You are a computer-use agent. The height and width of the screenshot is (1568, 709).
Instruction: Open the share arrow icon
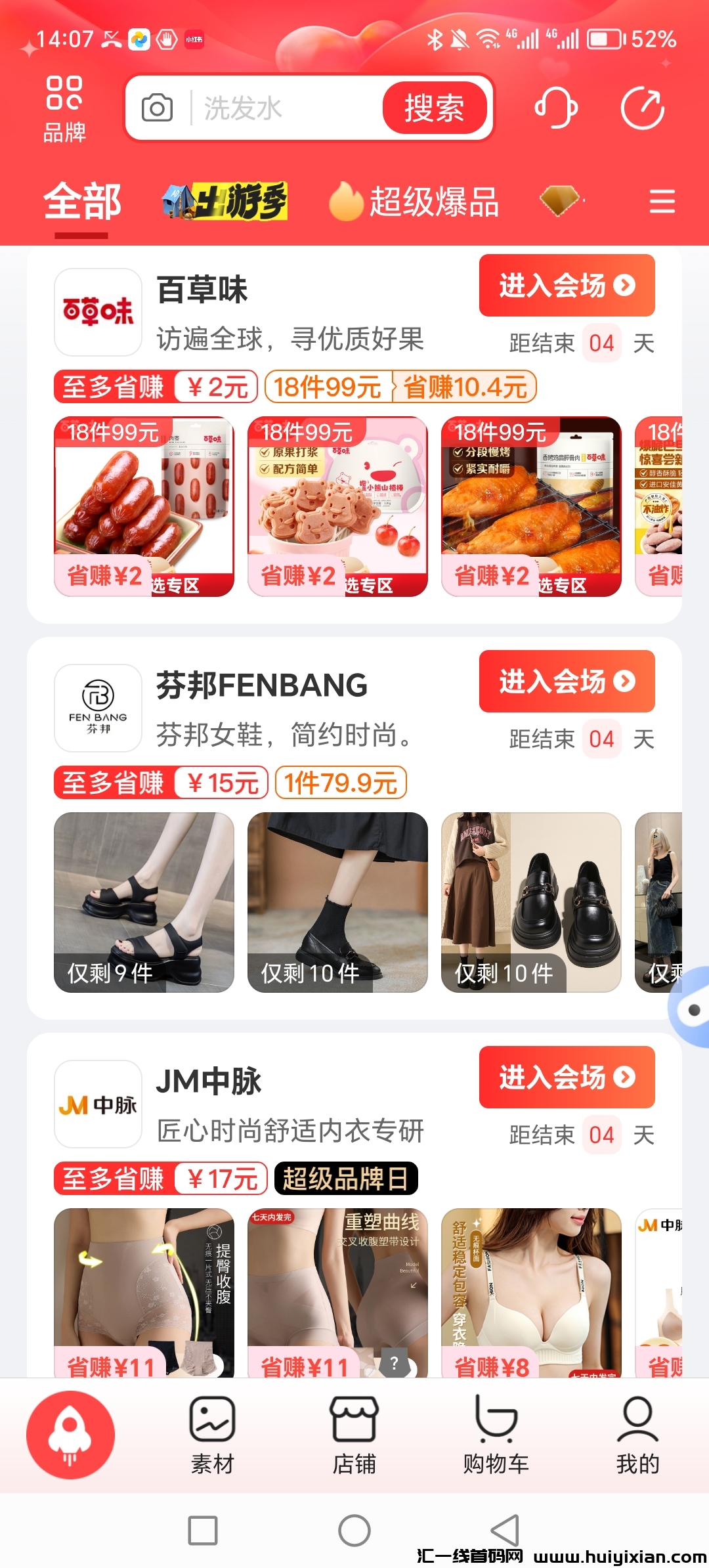tap(643, 108)
